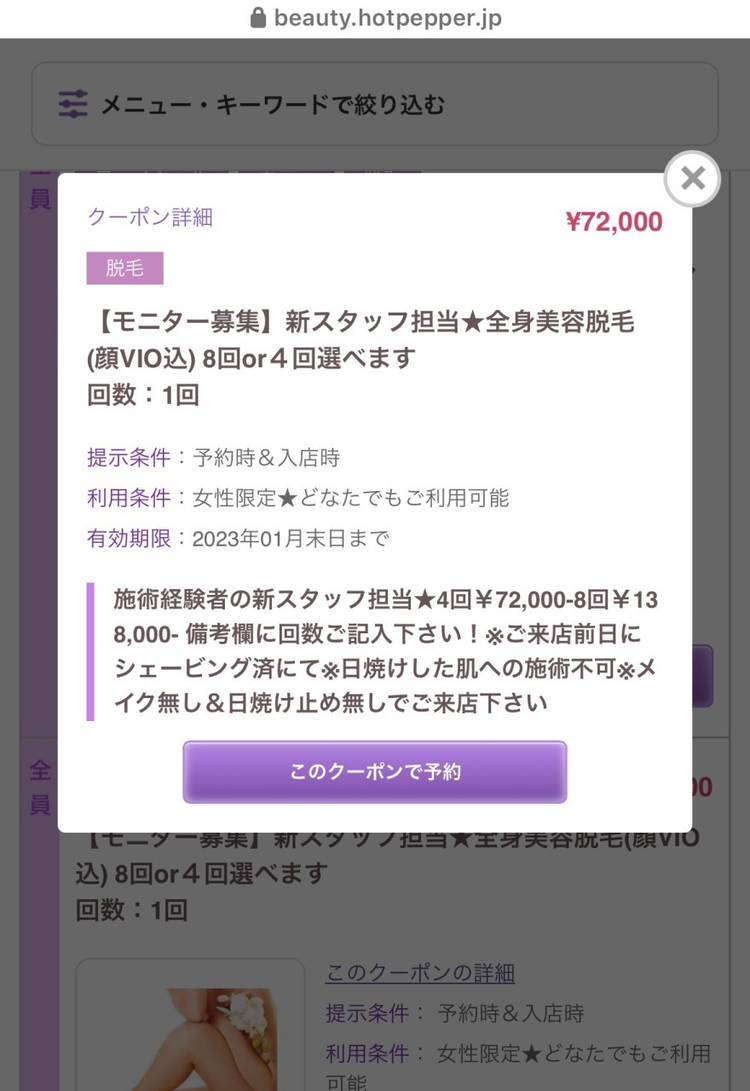Screen dimensions: 750x1091
Task: Close the coupon detail popup
Action: (x=692, y=179)
